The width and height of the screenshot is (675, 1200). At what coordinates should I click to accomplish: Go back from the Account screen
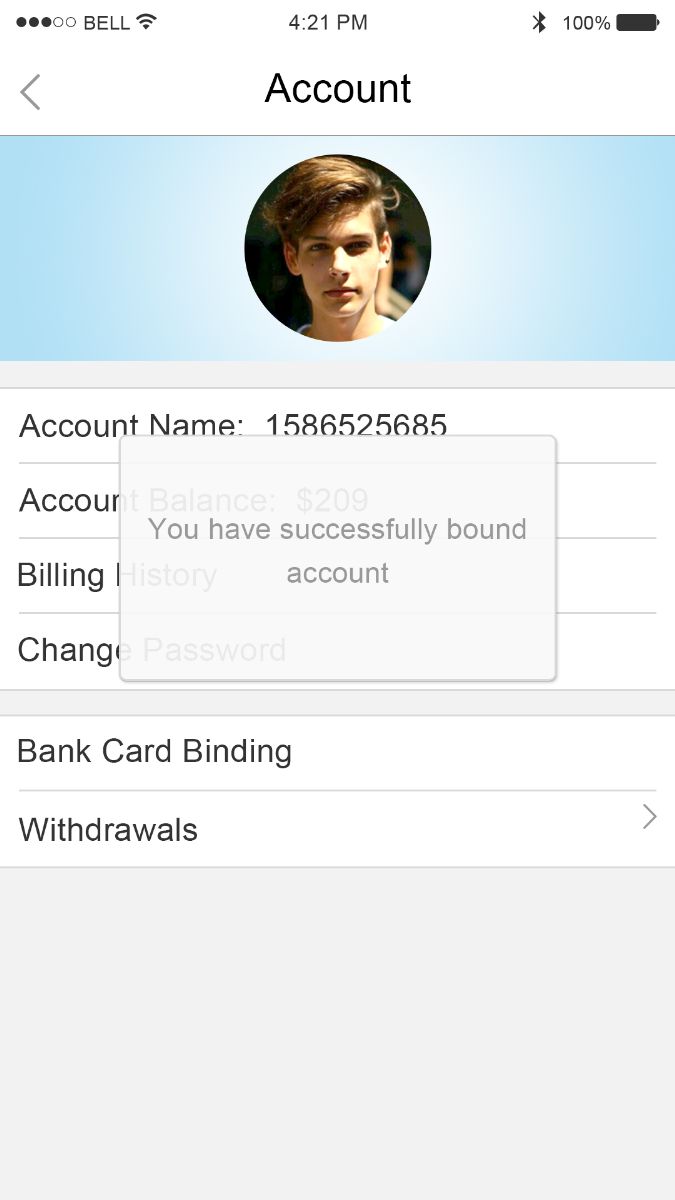[30, 92]
